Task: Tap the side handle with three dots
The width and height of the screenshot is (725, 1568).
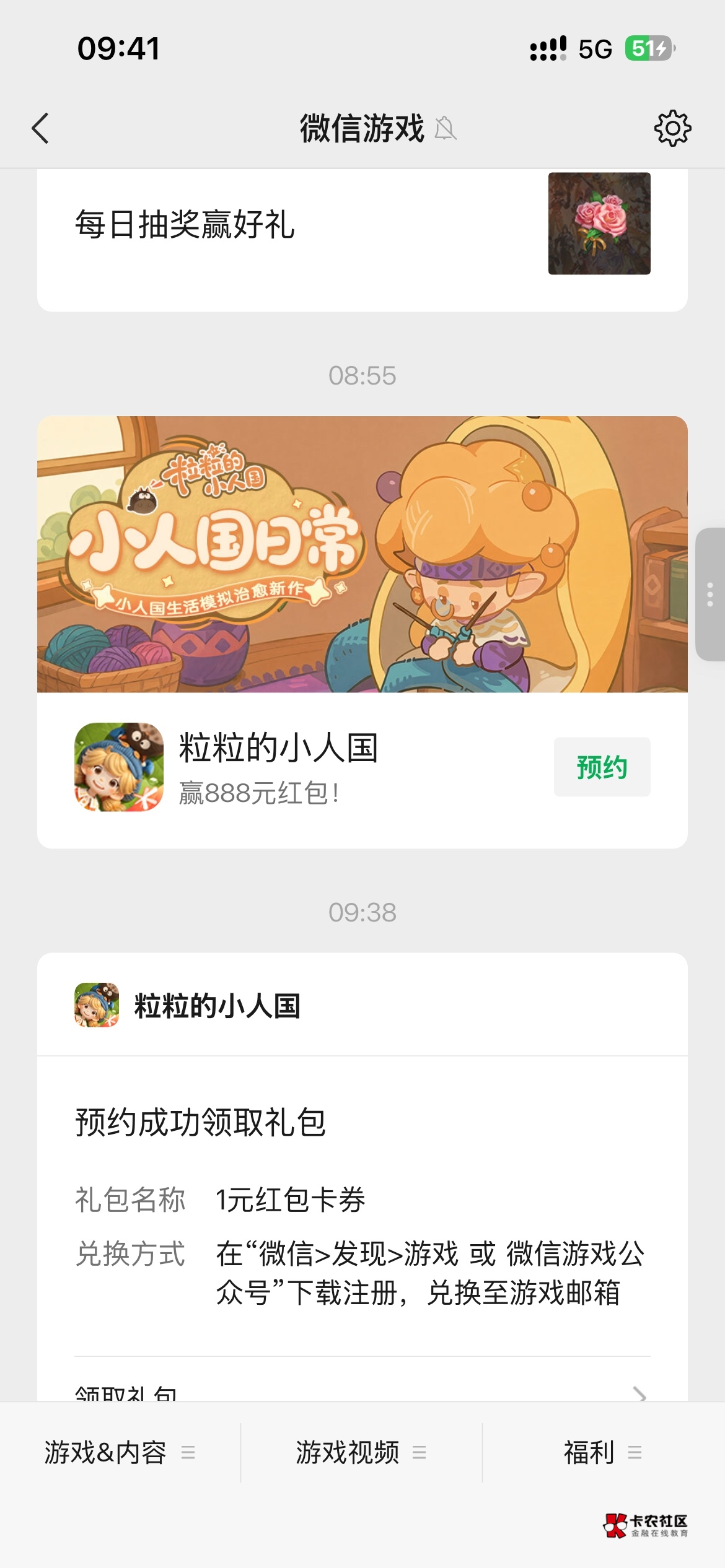Action: pyautogui.click(x=710, y=595)
